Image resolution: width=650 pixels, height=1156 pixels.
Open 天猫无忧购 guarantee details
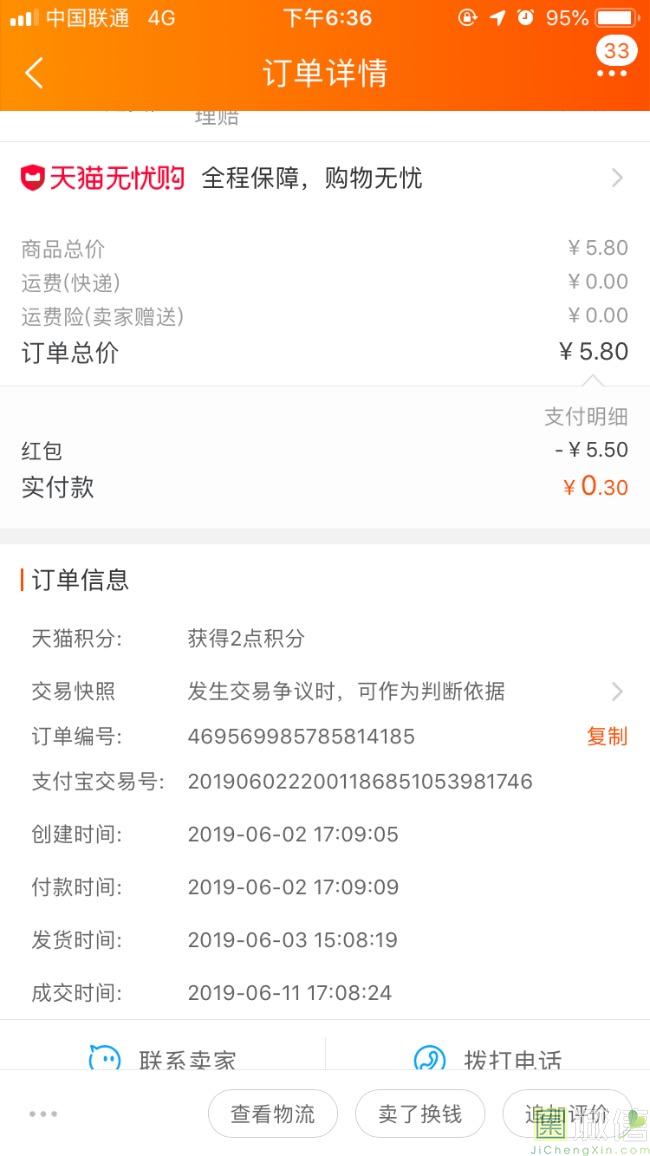[x=324, y=178]
